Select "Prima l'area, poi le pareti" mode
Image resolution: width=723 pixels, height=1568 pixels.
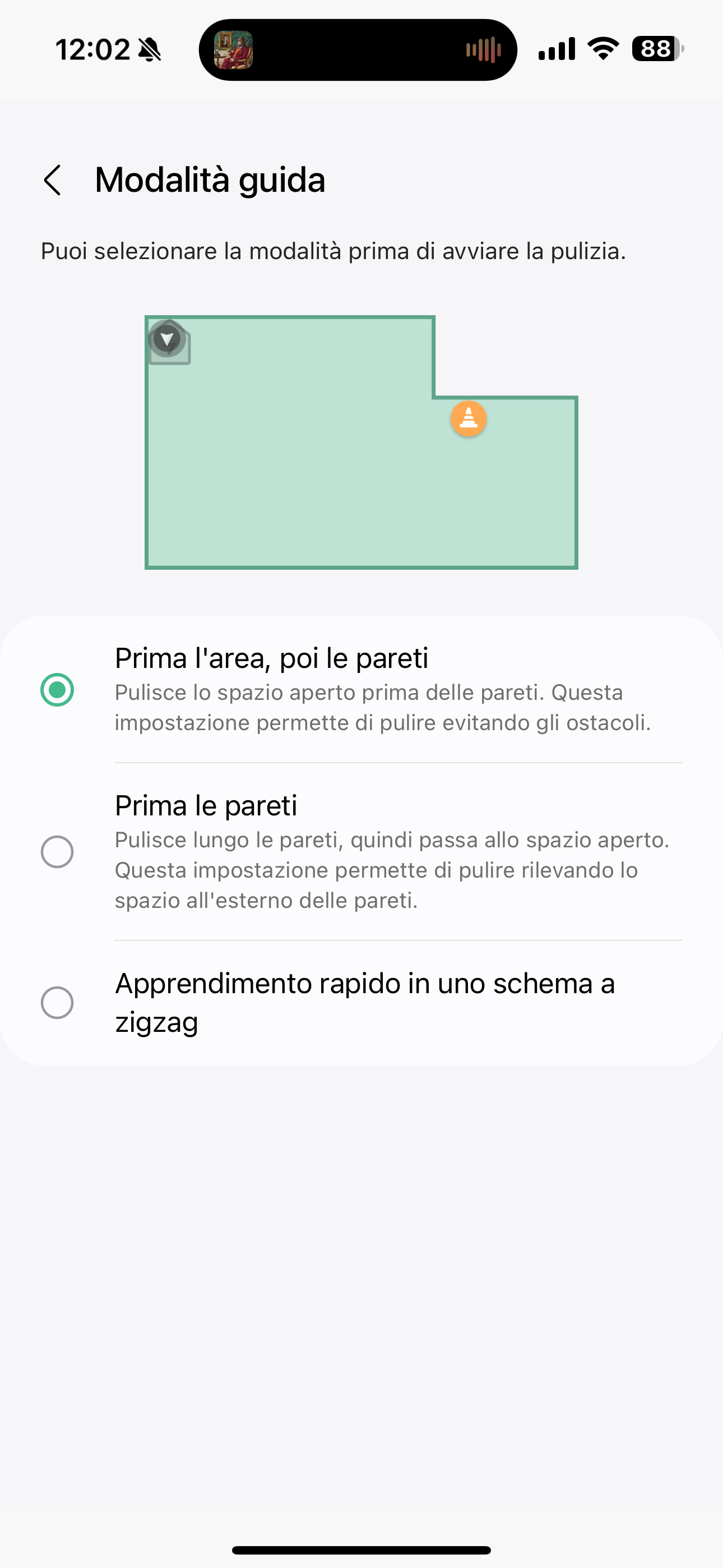361,690
